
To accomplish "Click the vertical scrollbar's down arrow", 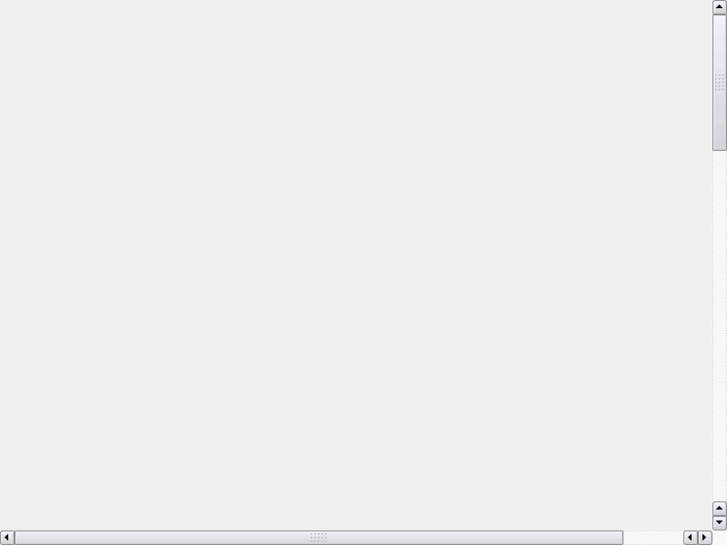I will [719, 523].
